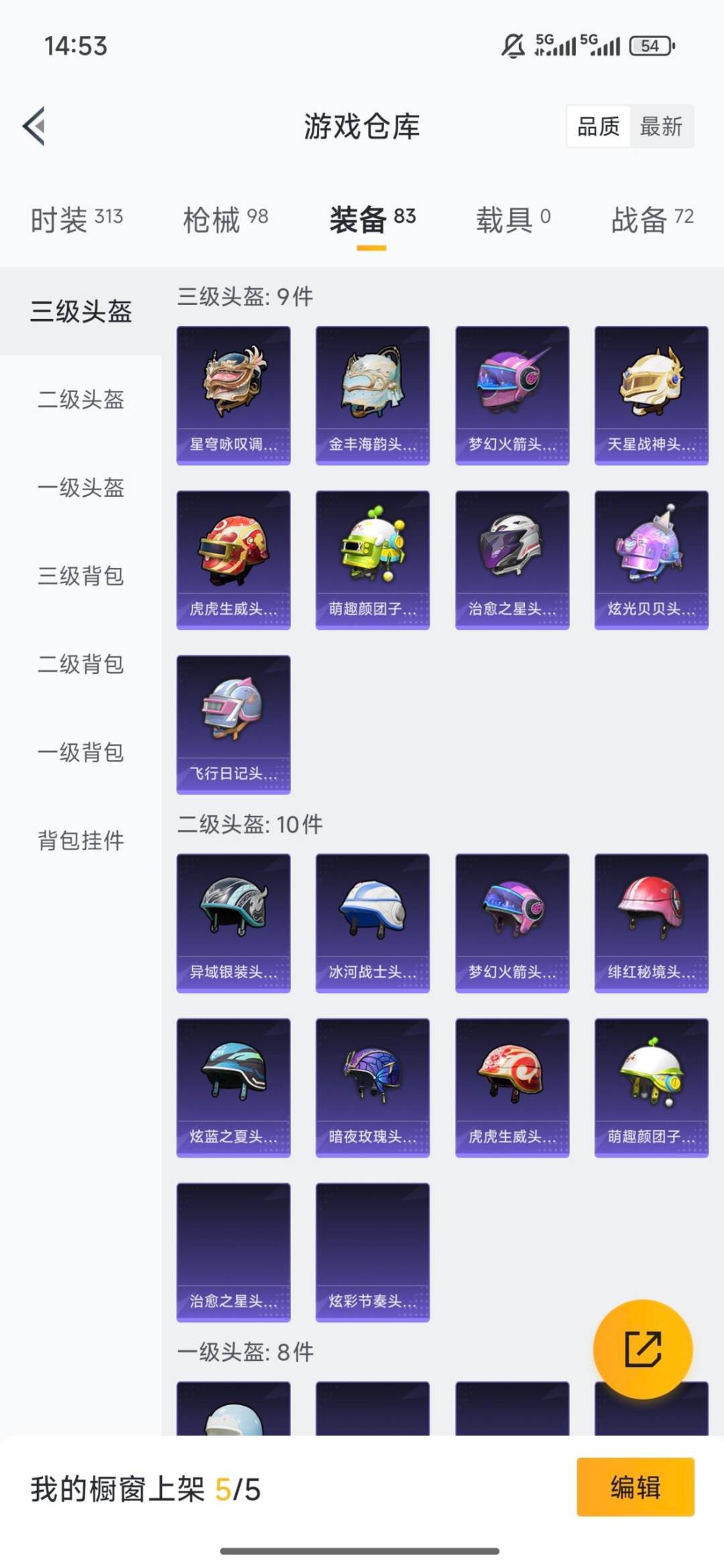This screenshot has height=1568, width=724.
Task: Open the share export floating button
Action: [642, 1349]
